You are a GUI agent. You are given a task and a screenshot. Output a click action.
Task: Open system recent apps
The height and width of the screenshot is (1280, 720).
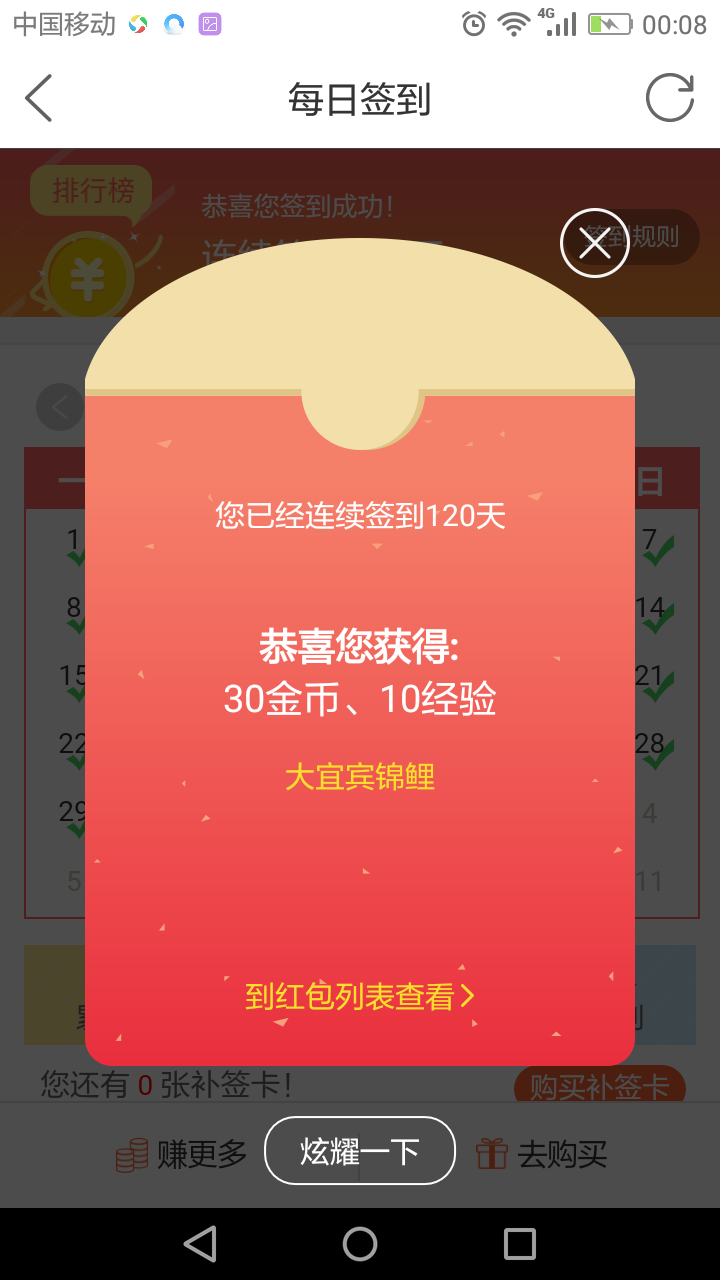point(520,1244)
